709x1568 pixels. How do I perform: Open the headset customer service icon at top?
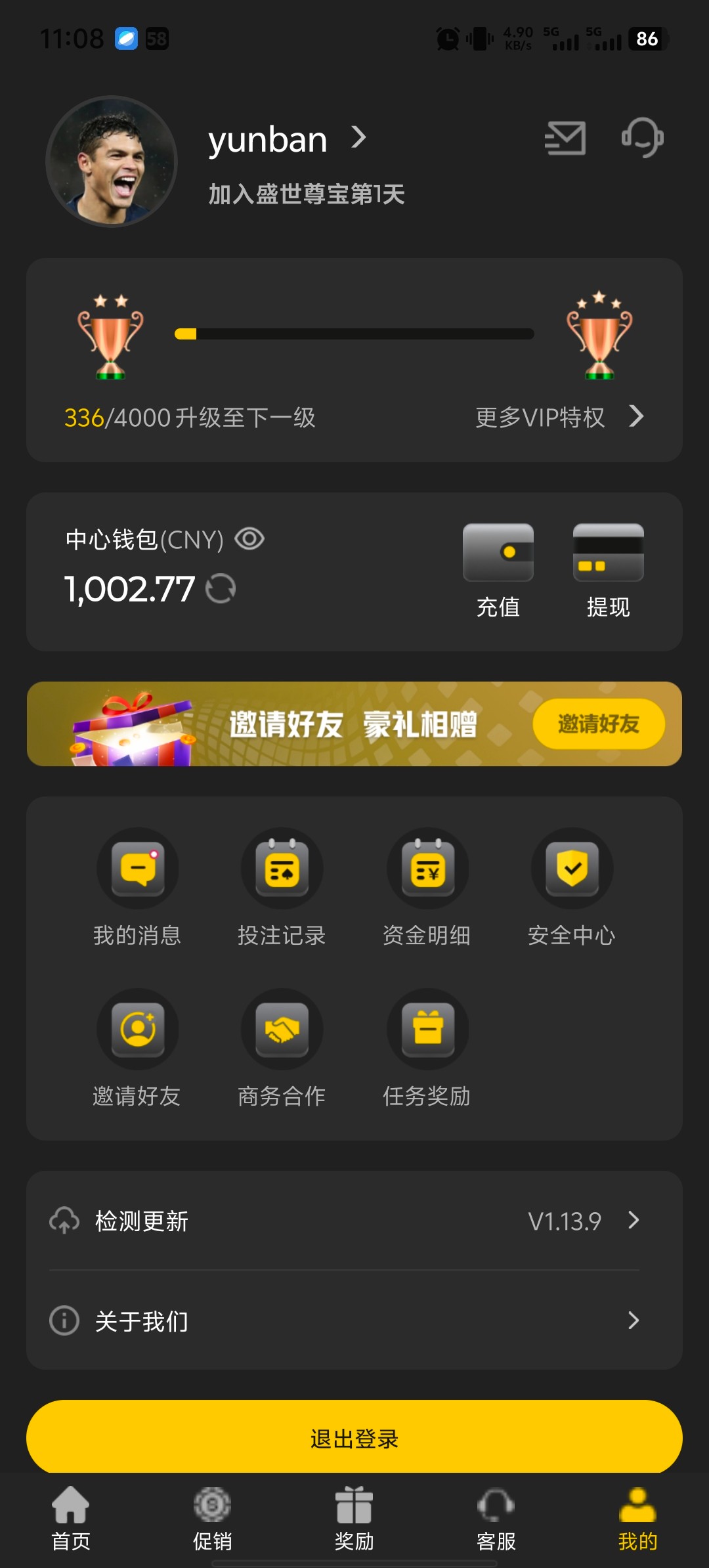point(641,138)
